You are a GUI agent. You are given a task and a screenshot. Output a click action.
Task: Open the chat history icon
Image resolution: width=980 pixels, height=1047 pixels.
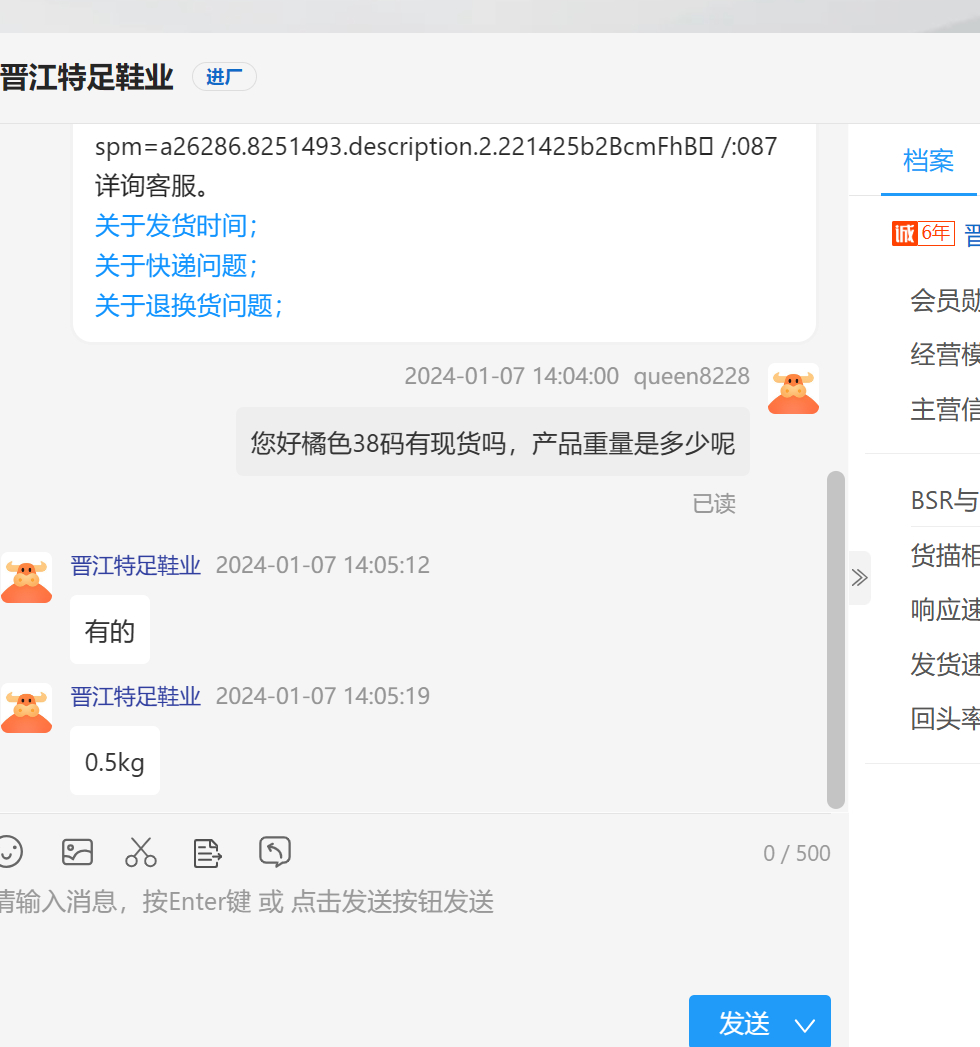click(x=274, y=852)
